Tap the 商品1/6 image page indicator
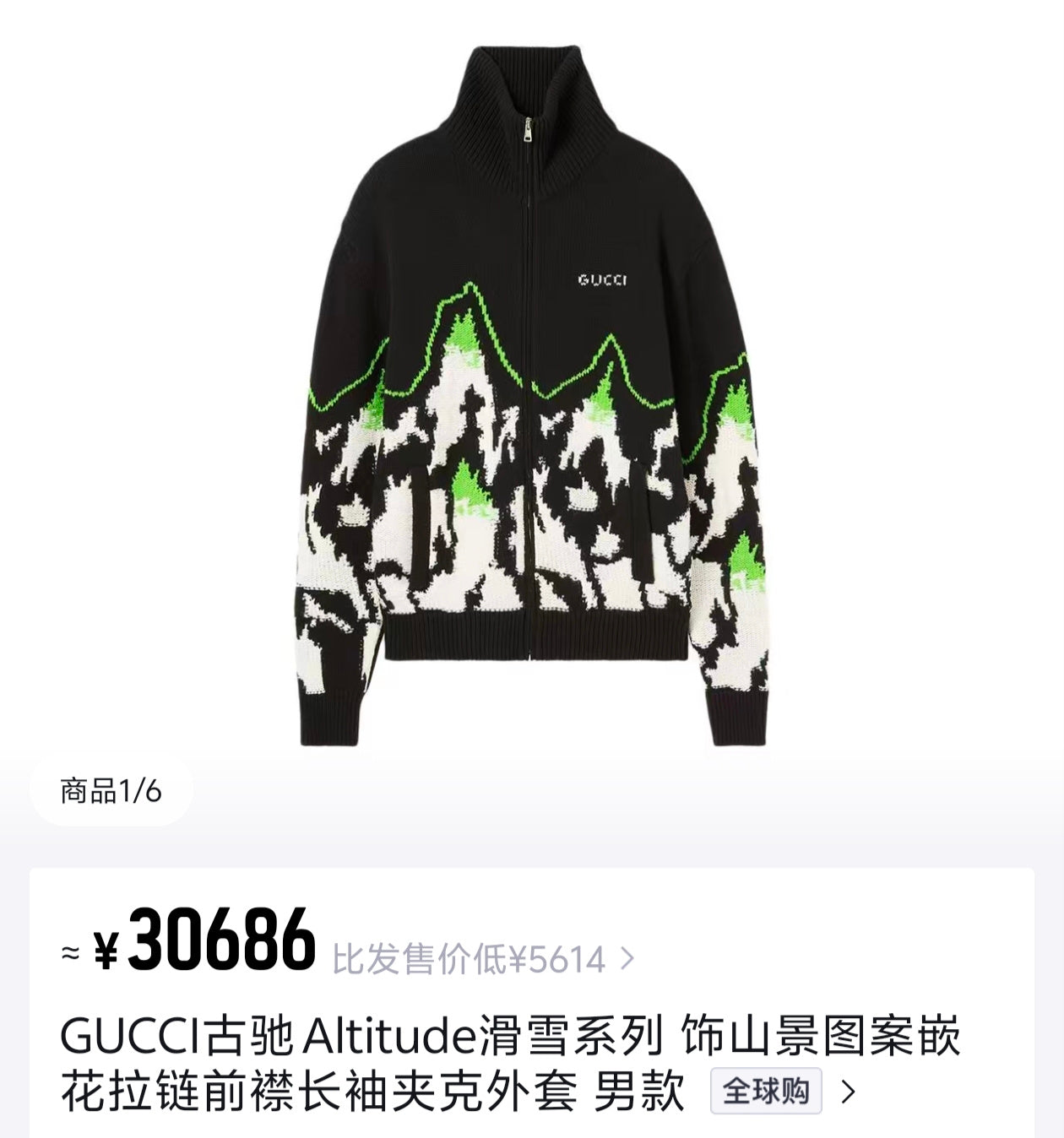Viewport: 1064px width, 1138px height. tap(111, 792)
